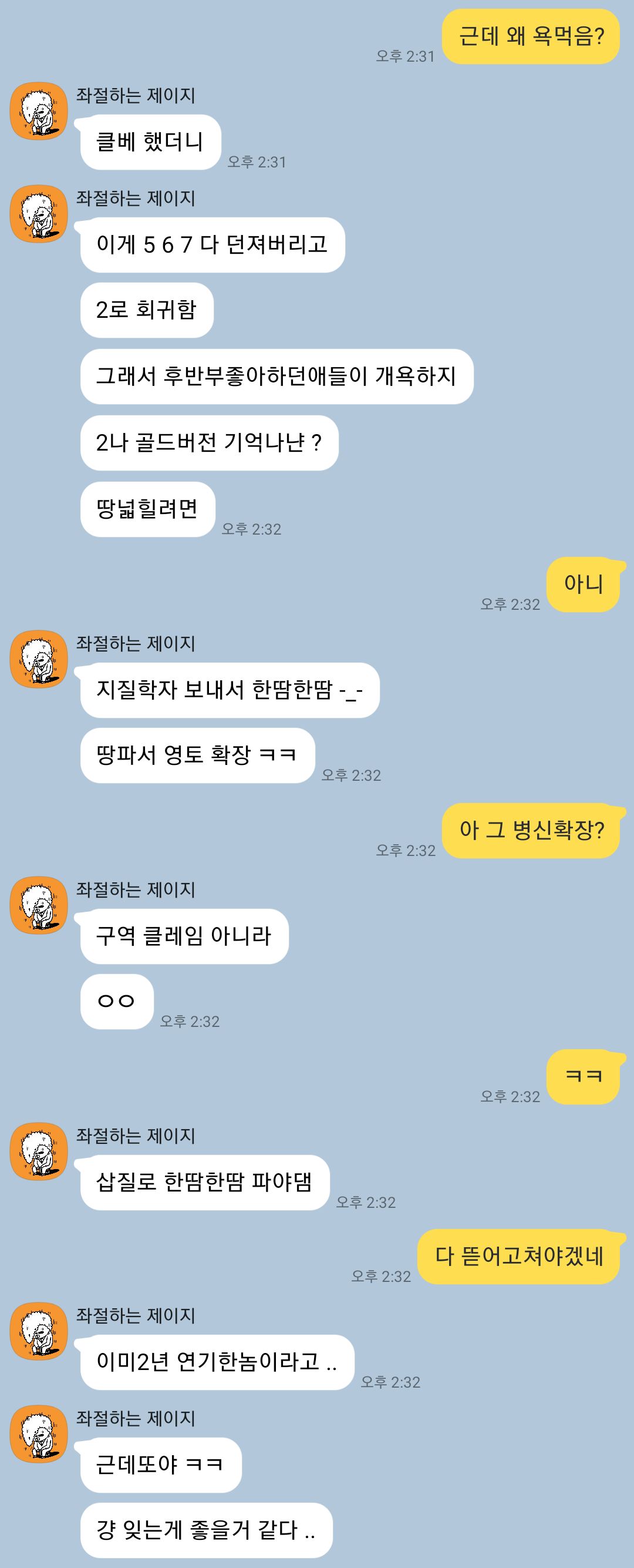Screen dimensions: 634x1568
Task: Open profile avatar beside "클베 했더니" message
Action: point(38,111)
